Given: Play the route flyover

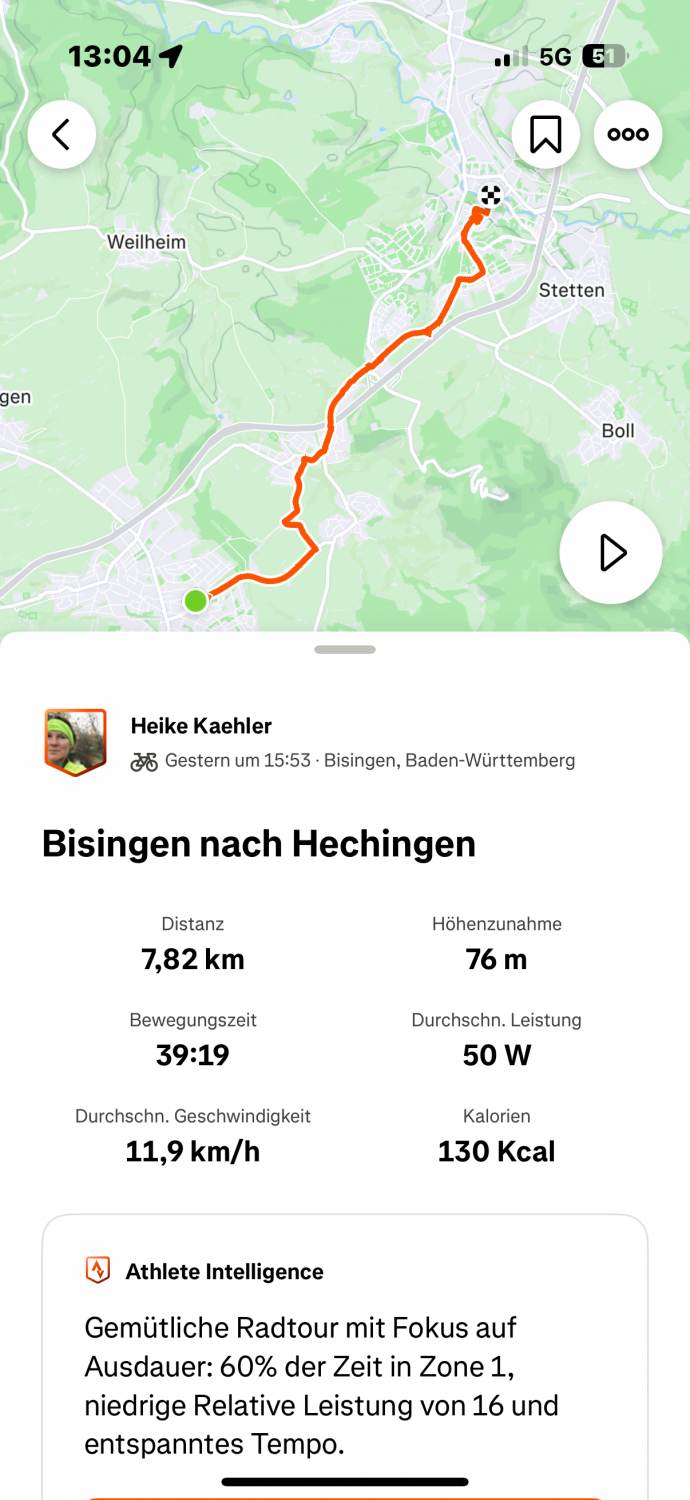Looking at the screenshot, I should (610, 552).
